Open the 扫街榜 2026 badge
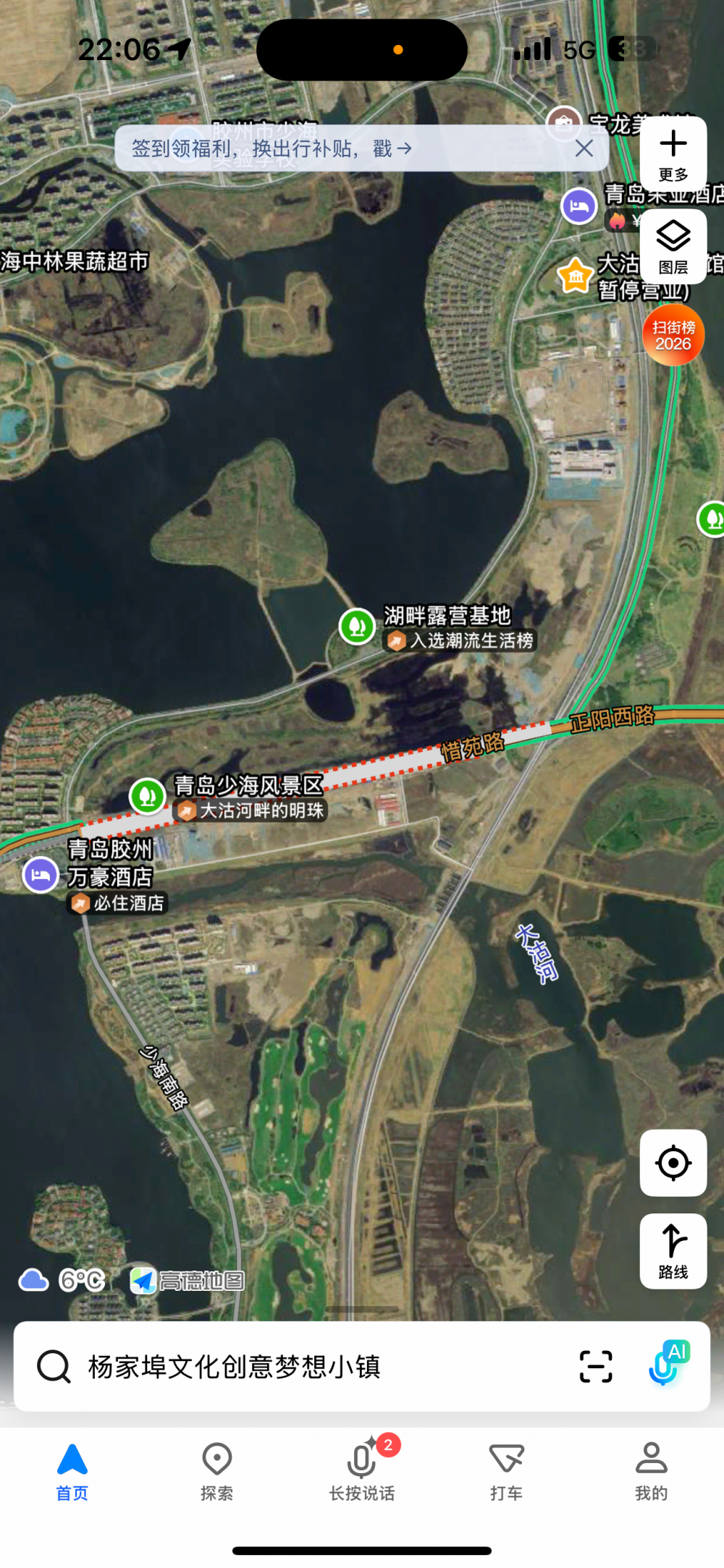724x1568 pixels. [x=673, y=335]
